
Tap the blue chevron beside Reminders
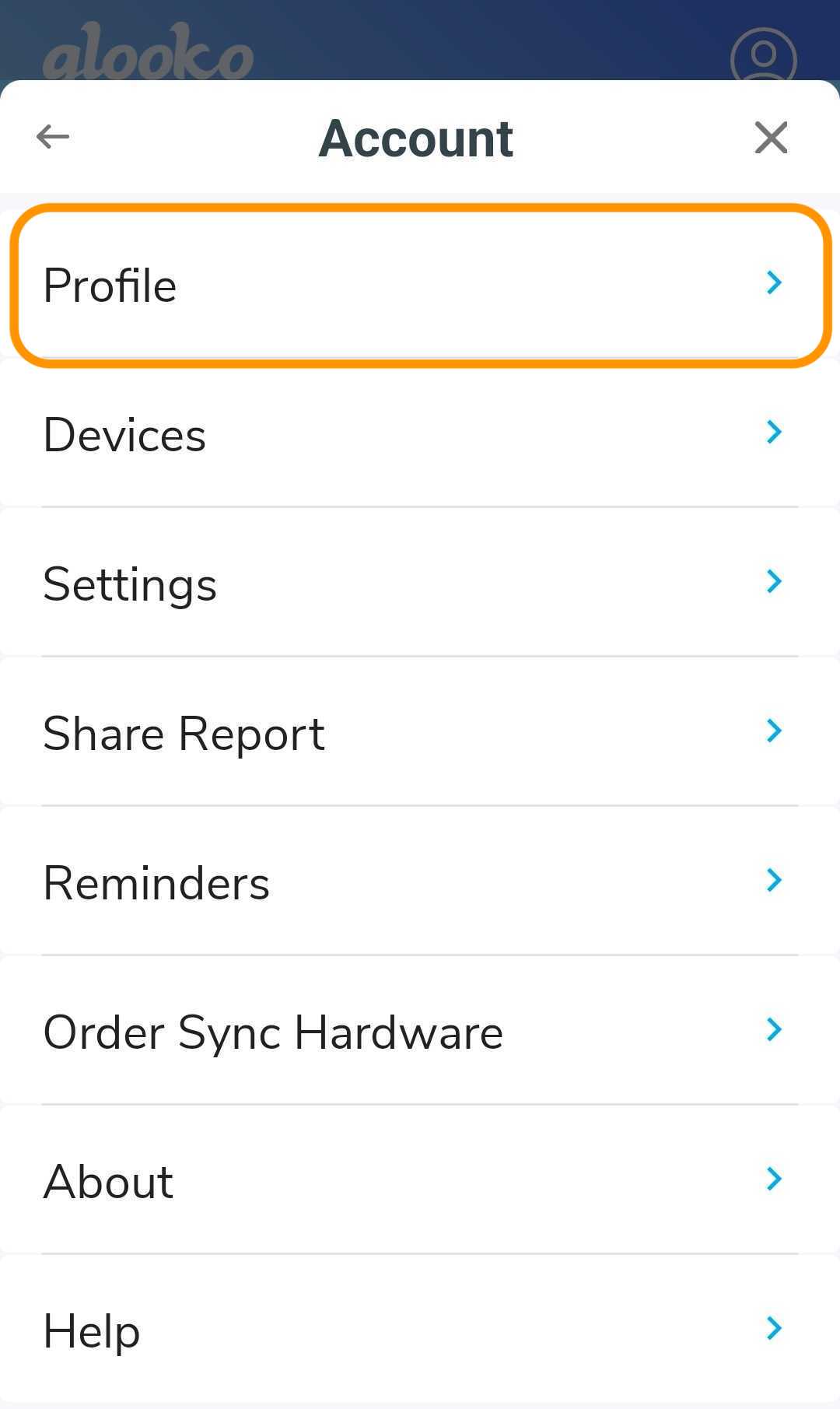[x=773, y=880]
